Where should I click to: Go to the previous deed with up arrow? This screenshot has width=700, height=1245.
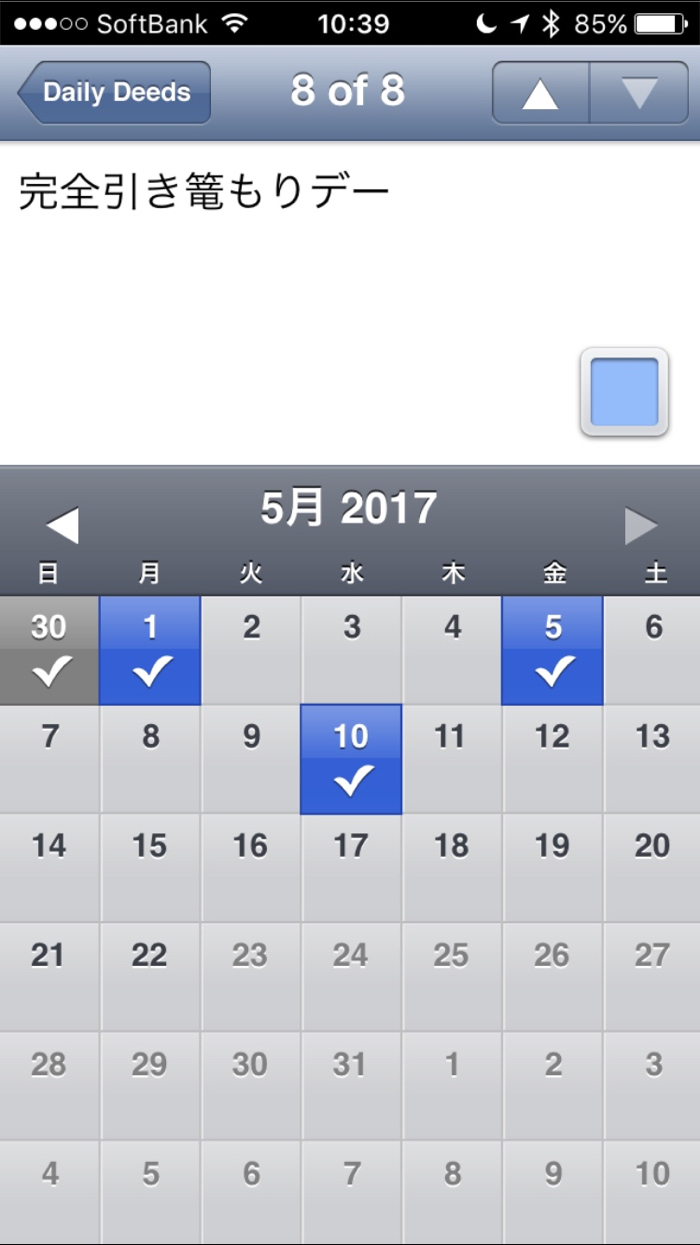[540, 93]
